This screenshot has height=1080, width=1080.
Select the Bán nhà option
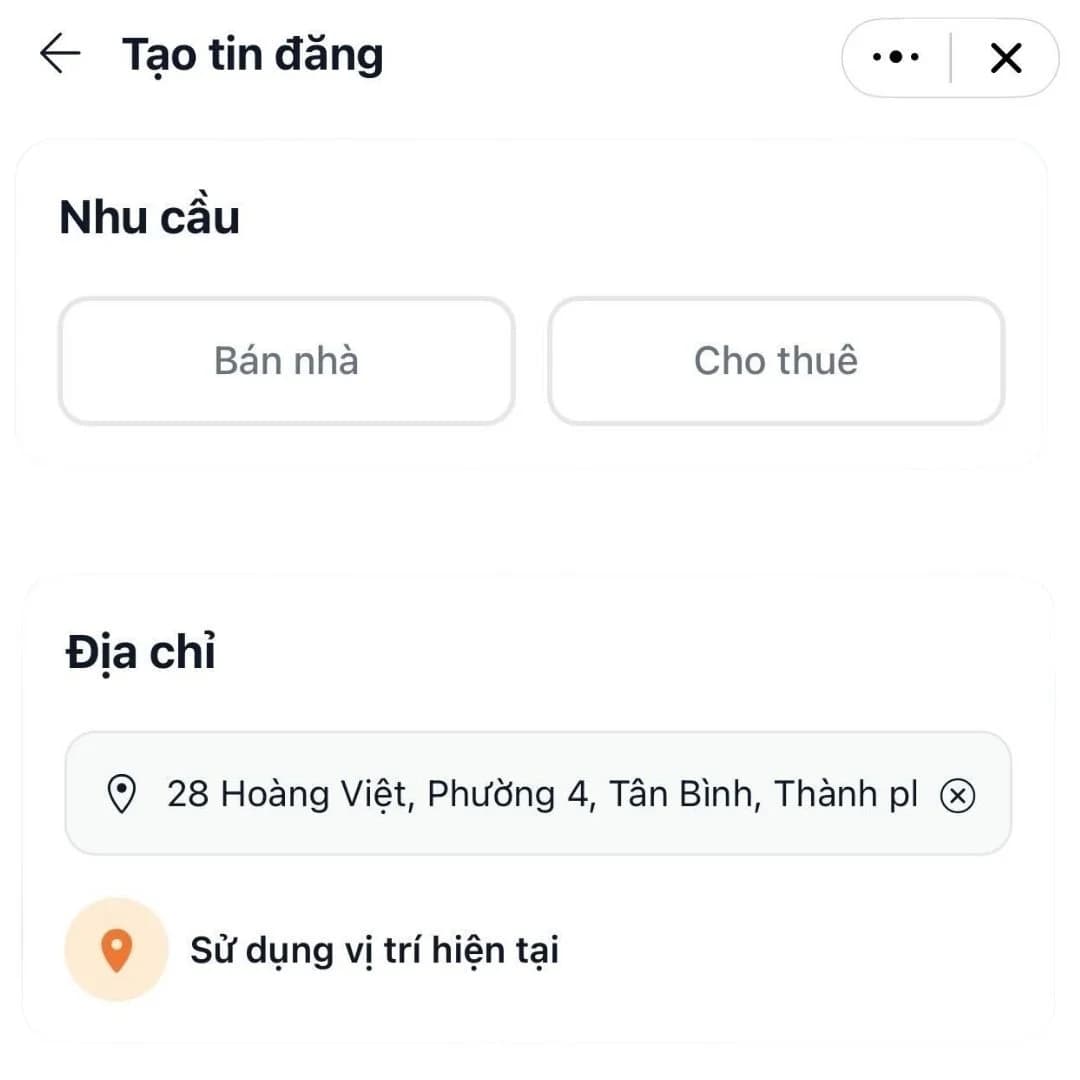(286, 361)
